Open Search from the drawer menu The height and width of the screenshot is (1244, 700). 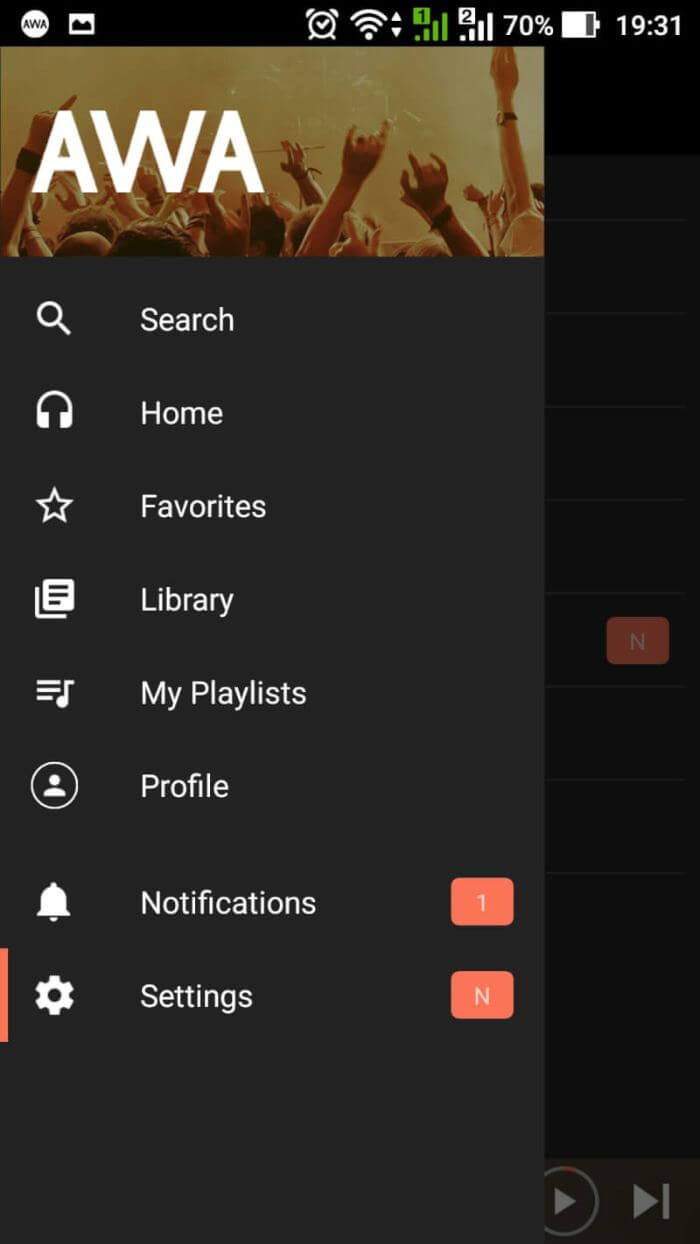coord(187,320)
